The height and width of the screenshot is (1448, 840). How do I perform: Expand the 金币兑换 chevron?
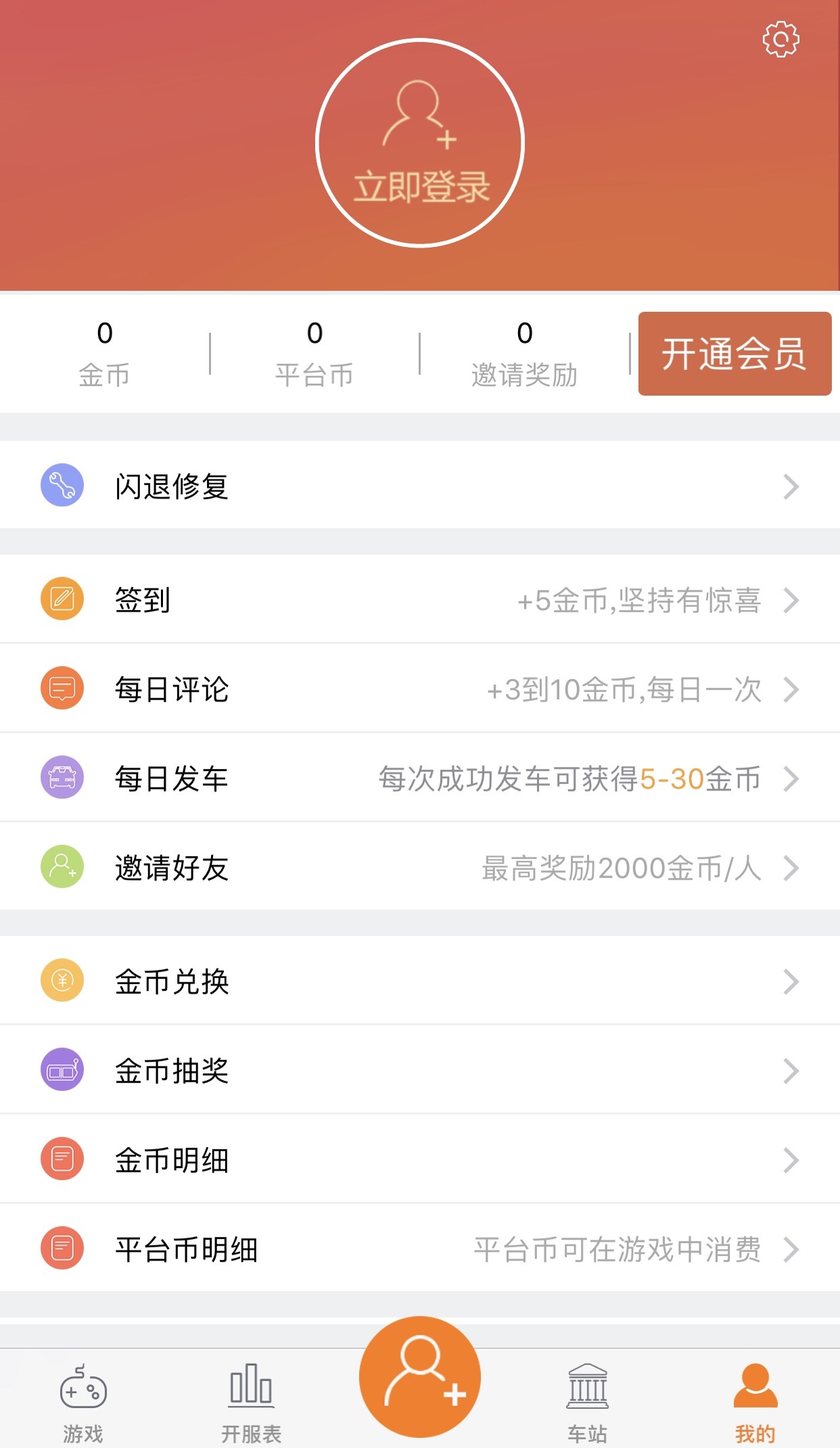[793, 981]
